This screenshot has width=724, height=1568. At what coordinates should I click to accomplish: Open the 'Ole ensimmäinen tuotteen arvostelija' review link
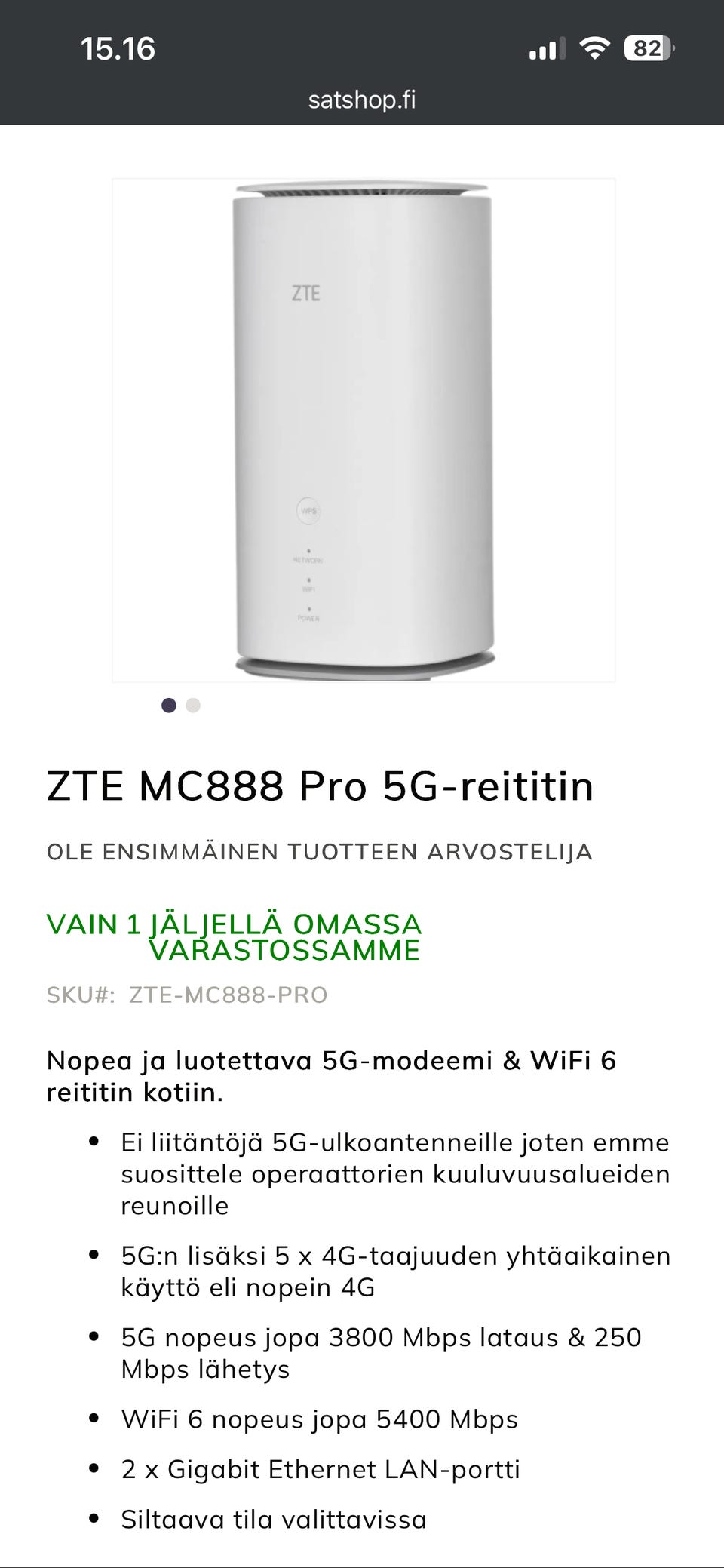(319, 852)
